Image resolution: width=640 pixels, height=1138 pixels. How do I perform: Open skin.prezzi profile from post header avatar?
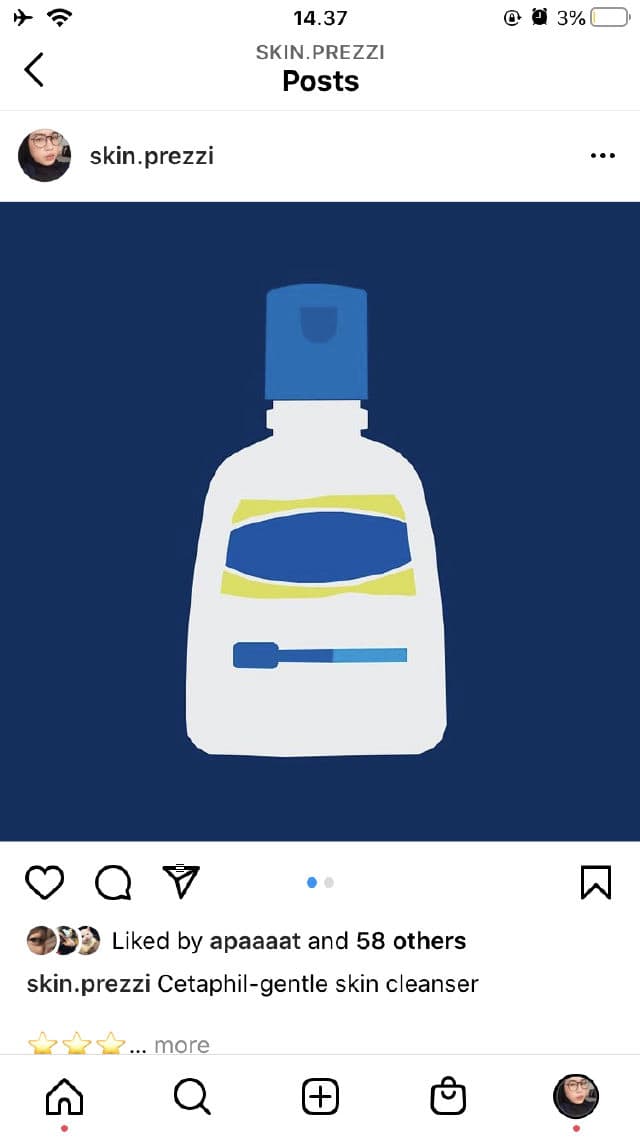point(45,155)
